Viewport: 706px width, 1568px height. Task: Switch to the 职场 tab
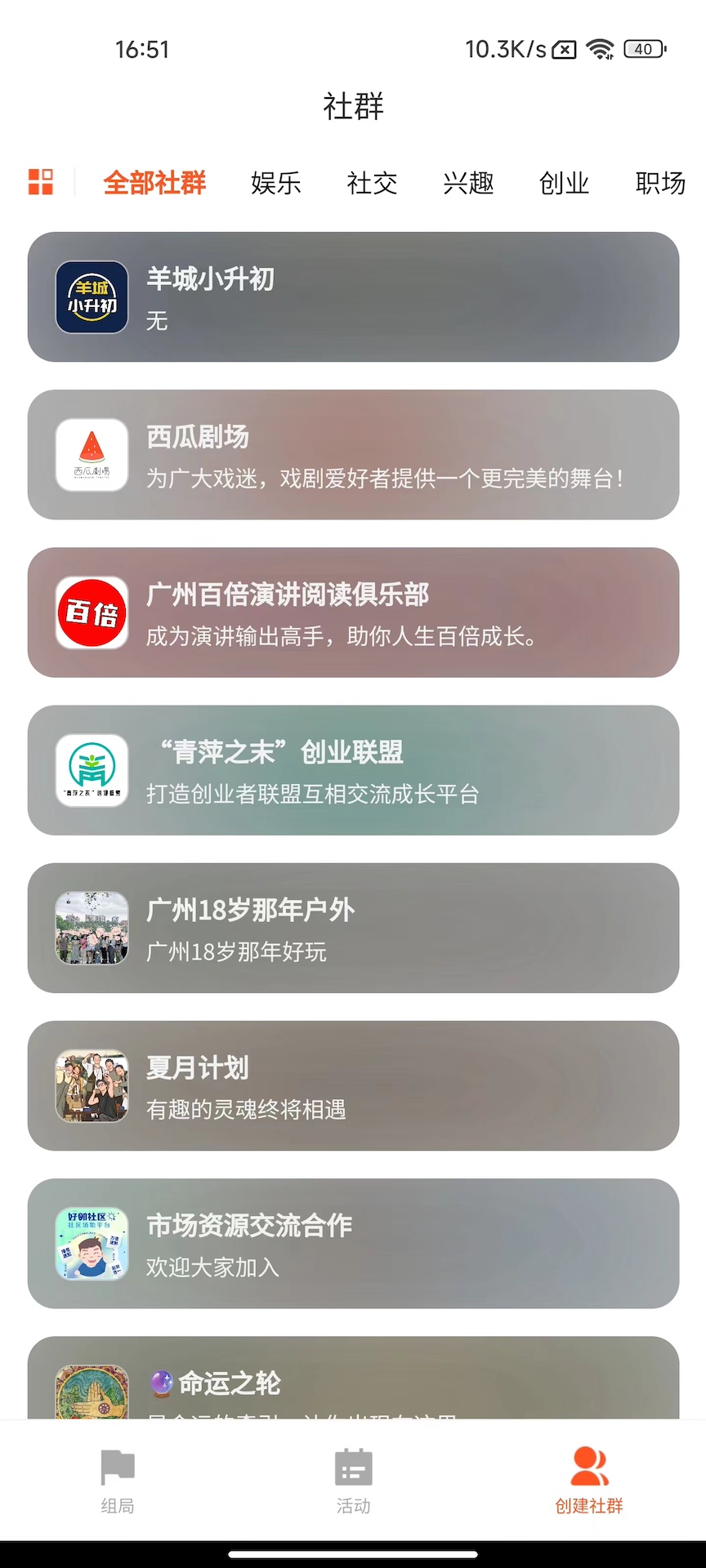click(x=659, y=184)
